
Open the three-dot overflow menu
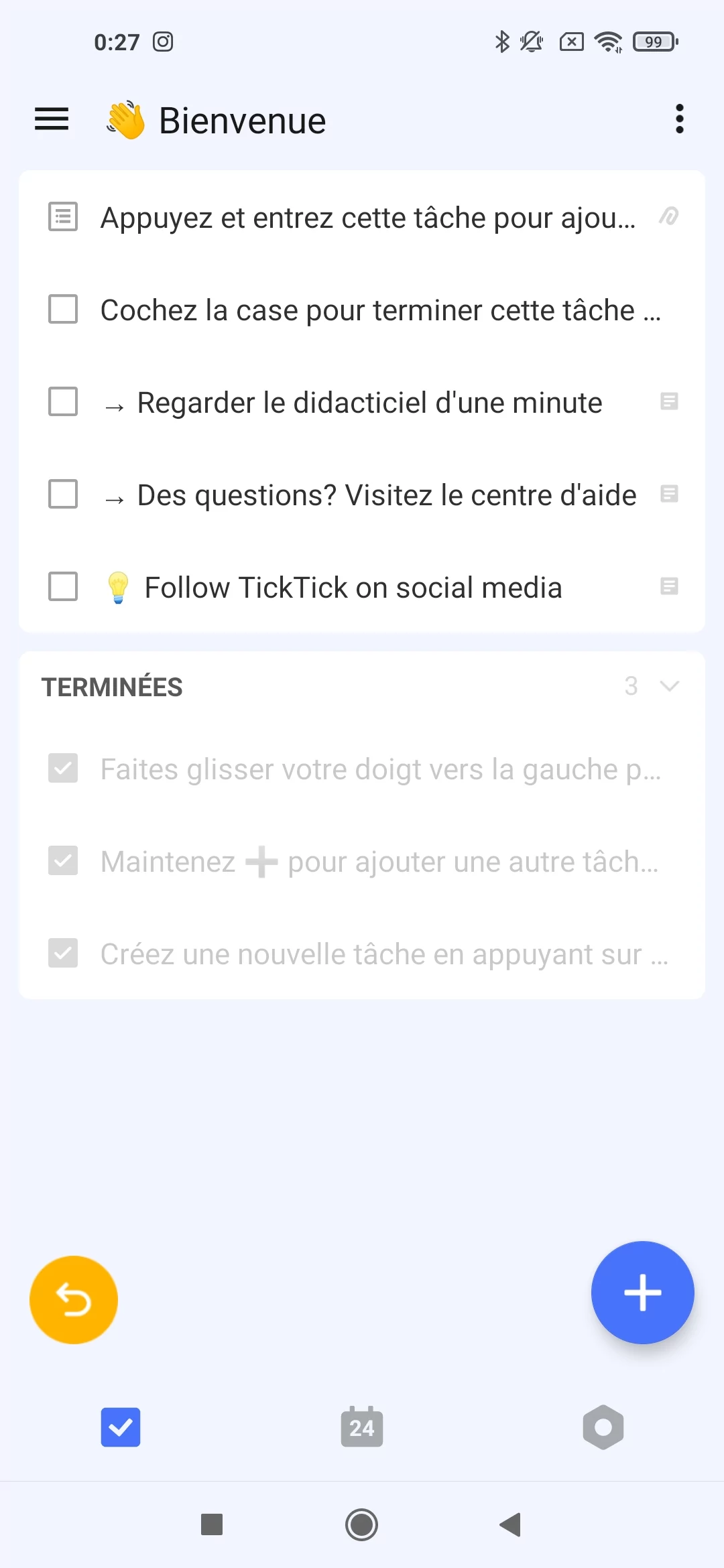679,119
